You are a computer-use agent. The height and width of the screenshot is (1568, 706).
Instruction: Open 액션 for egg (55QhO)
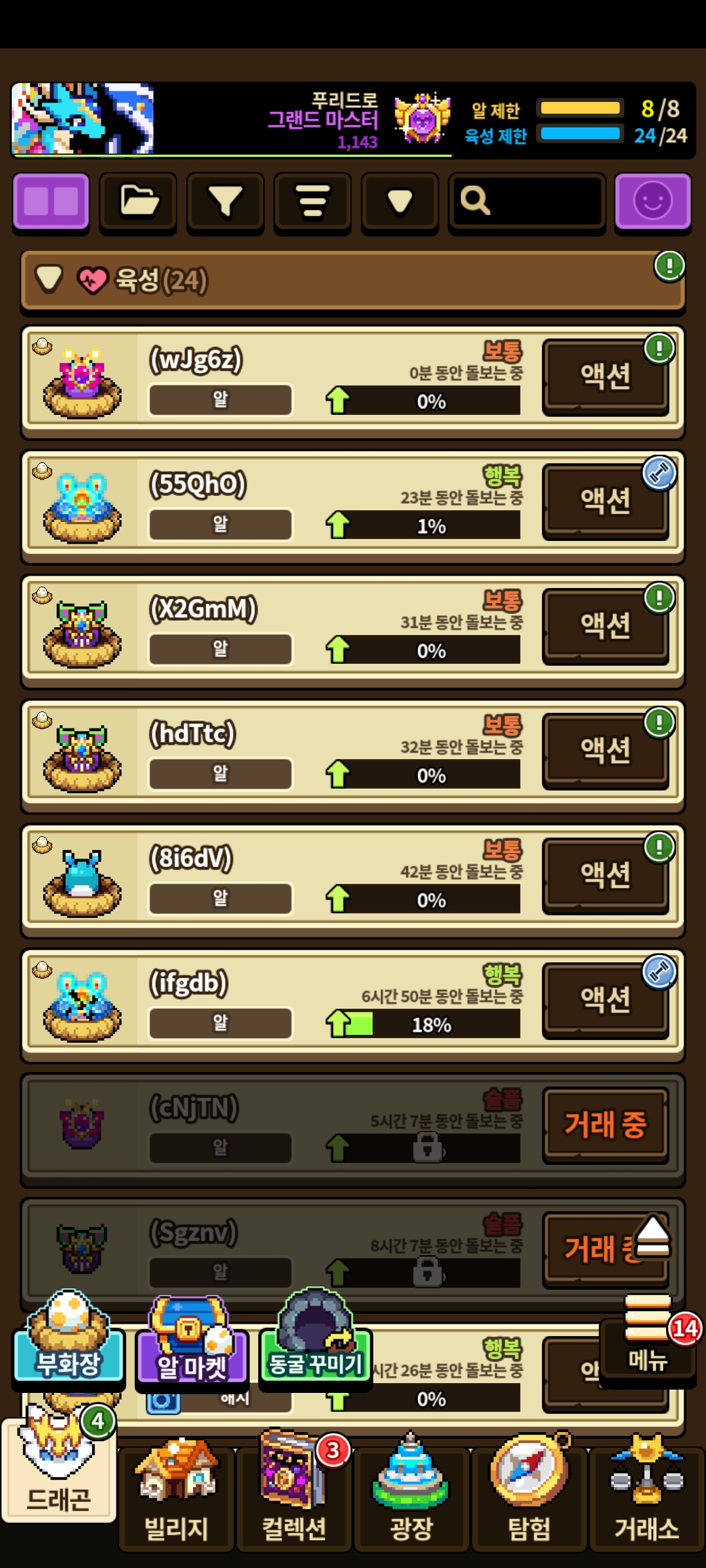pyautogui.click(x=605, y=502)
